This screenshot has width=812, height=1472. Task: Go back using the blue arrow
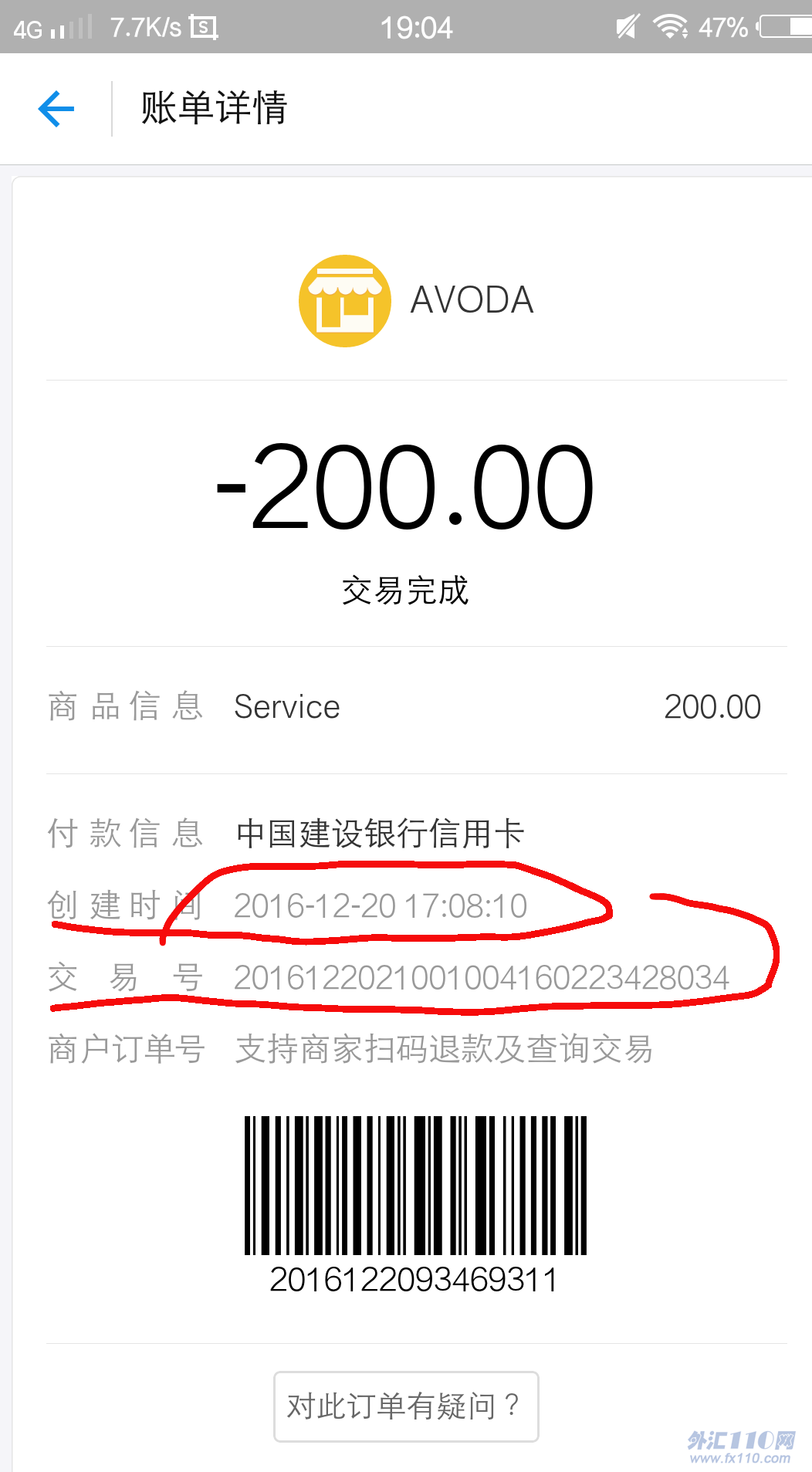coord(56,108)
